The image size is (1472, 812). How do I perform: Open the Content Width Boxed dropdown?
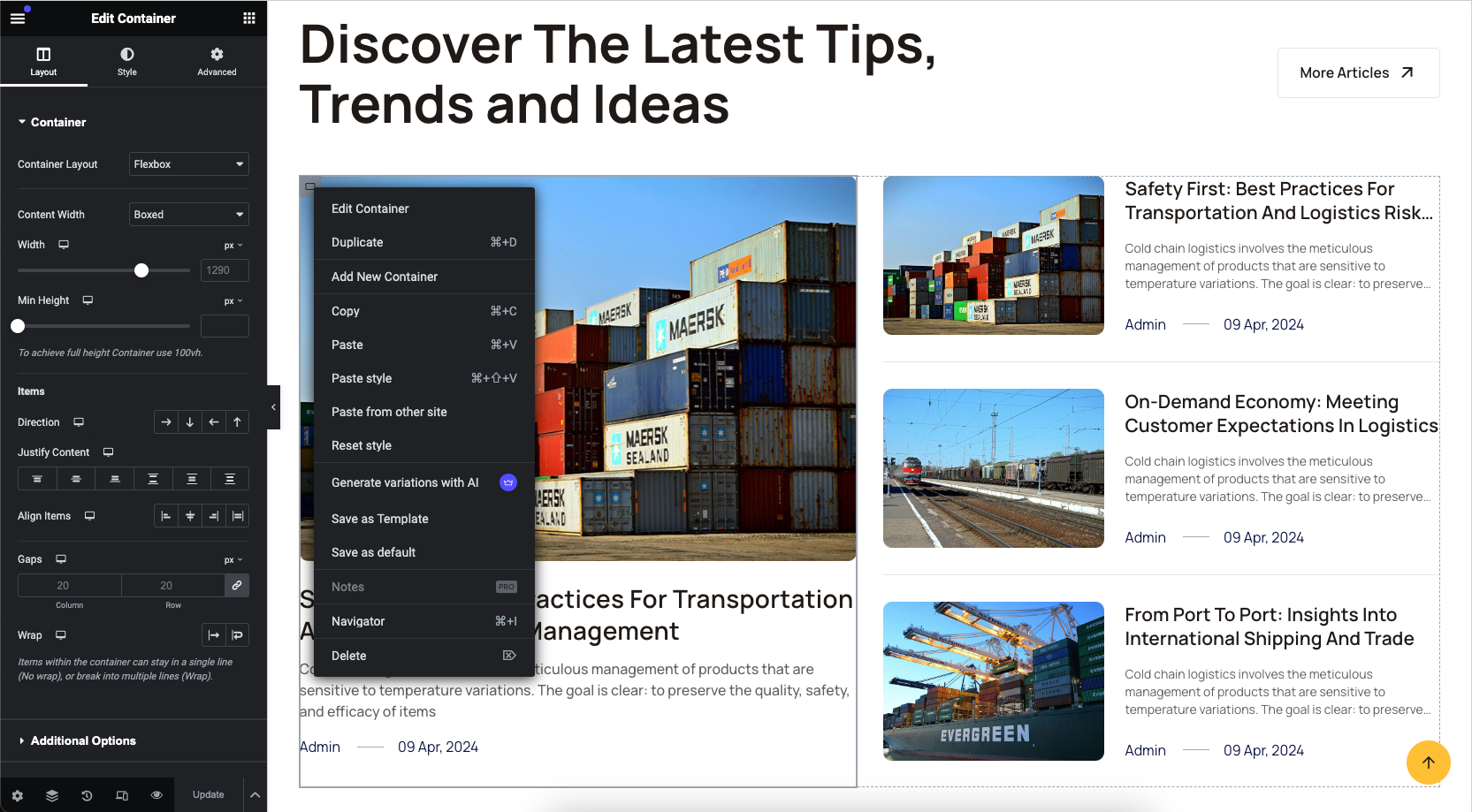coord(188,215)
